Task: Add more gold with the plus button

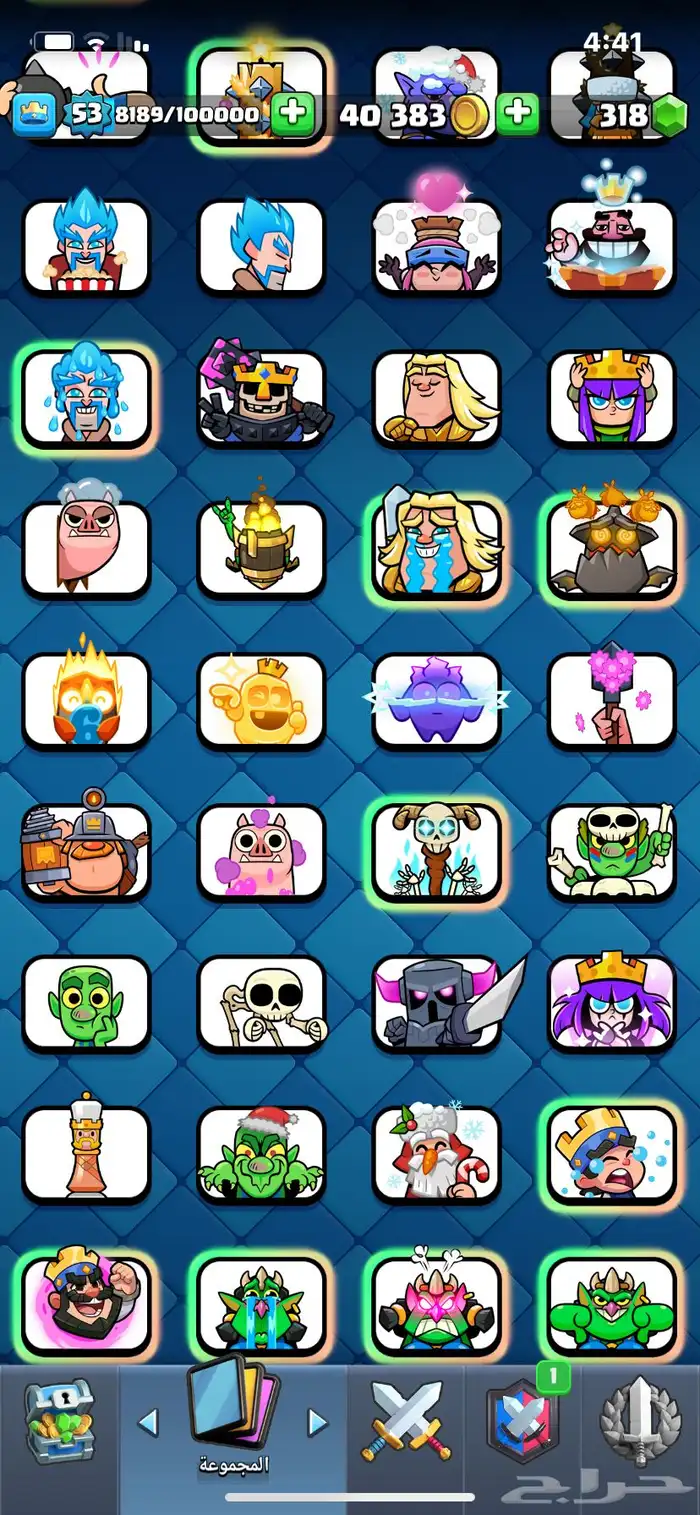Action: 517,115
